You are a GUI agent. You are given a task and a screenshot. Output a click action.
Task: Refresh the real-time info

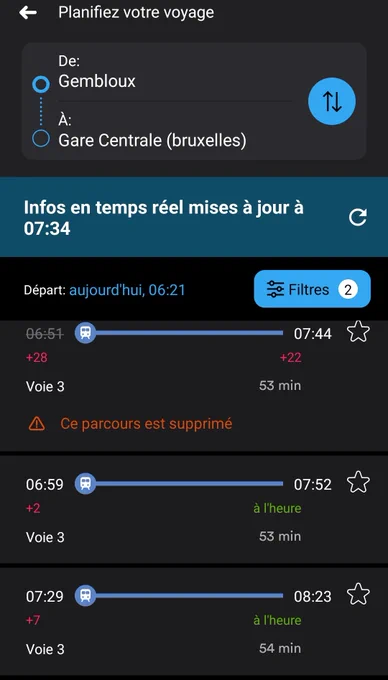(358, 217)
